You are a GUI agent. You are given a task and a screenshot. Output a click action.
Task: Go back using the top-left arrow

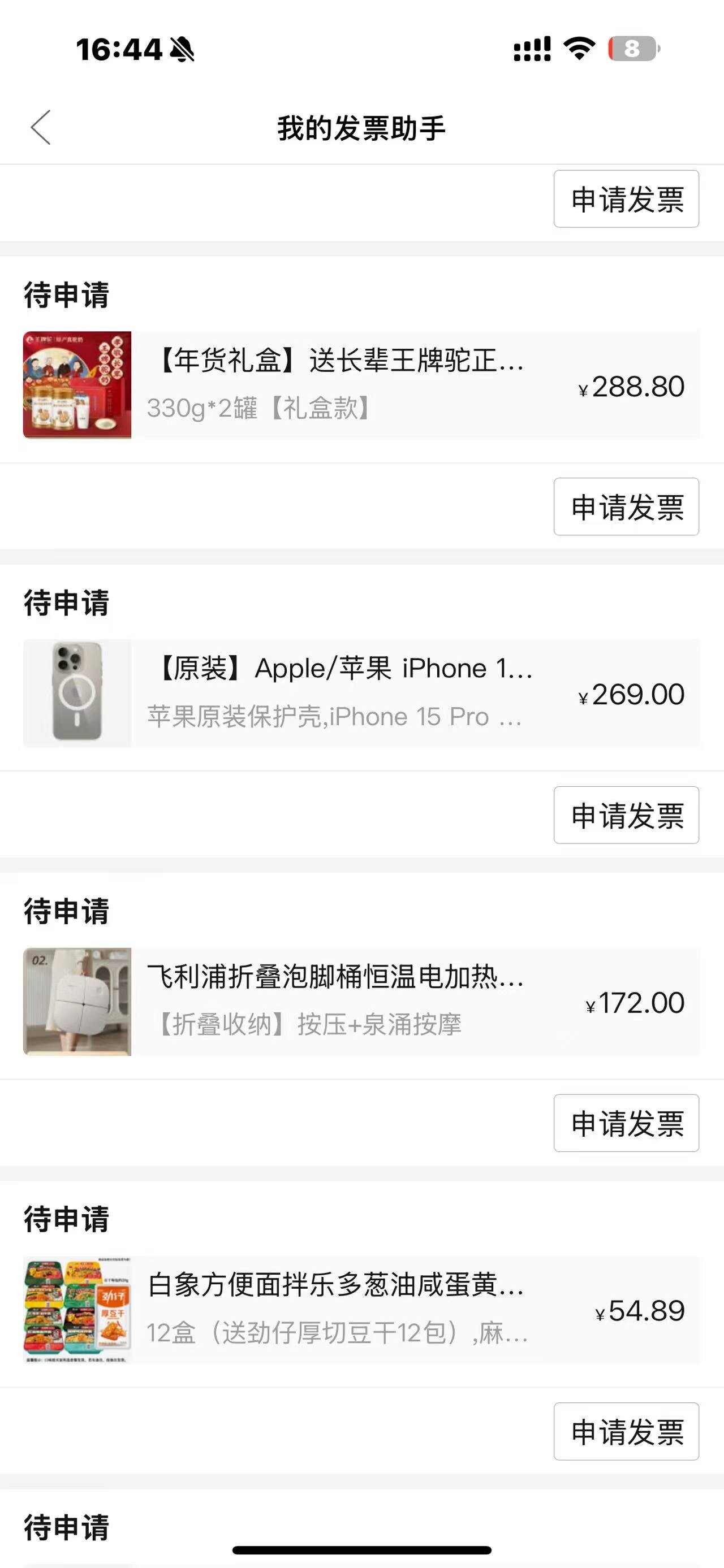(x=41, y=127)
